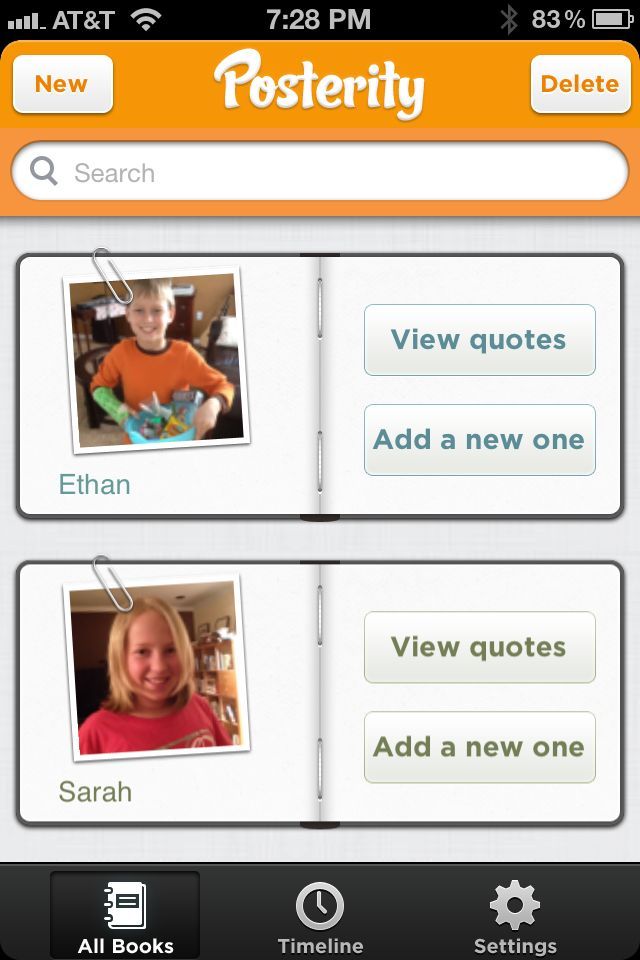This screenshot has width=640, height=960.
Task: Open Ethan's photo
Action: click(x=157, y=360)
